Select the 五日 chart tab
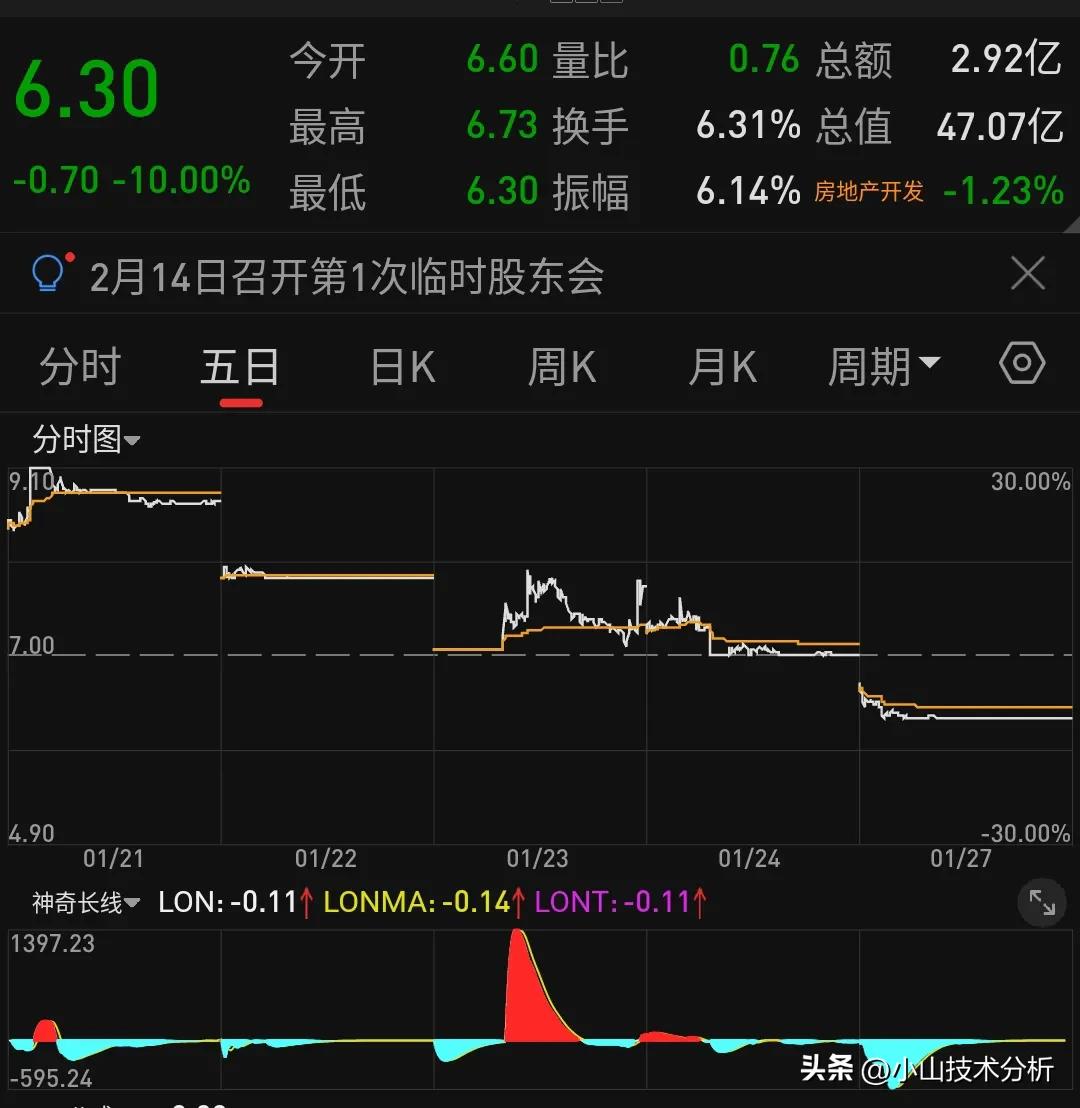This screenshot has height=1108, width=1080. 240,367
